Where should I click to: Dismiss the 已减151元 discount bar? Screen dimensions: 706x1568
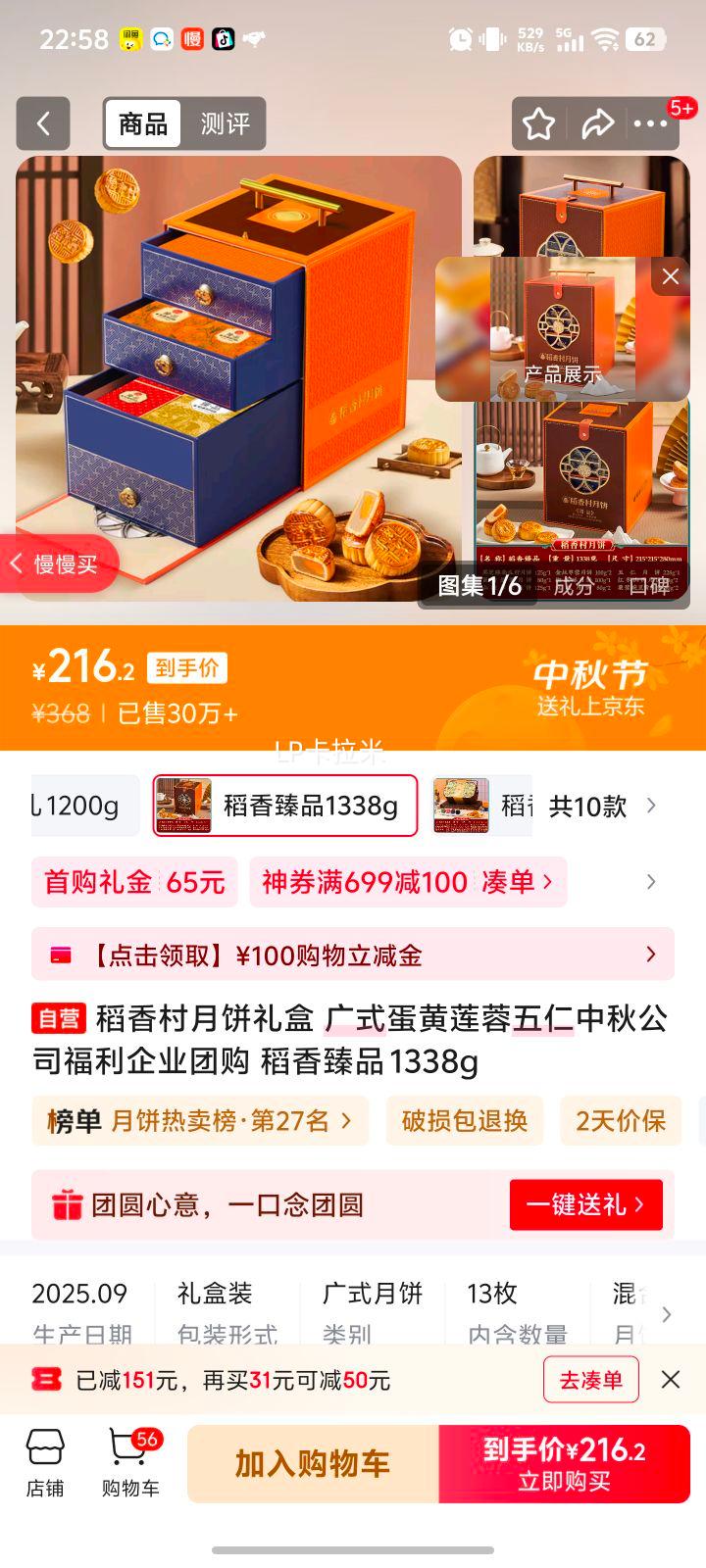[671, 1380]
